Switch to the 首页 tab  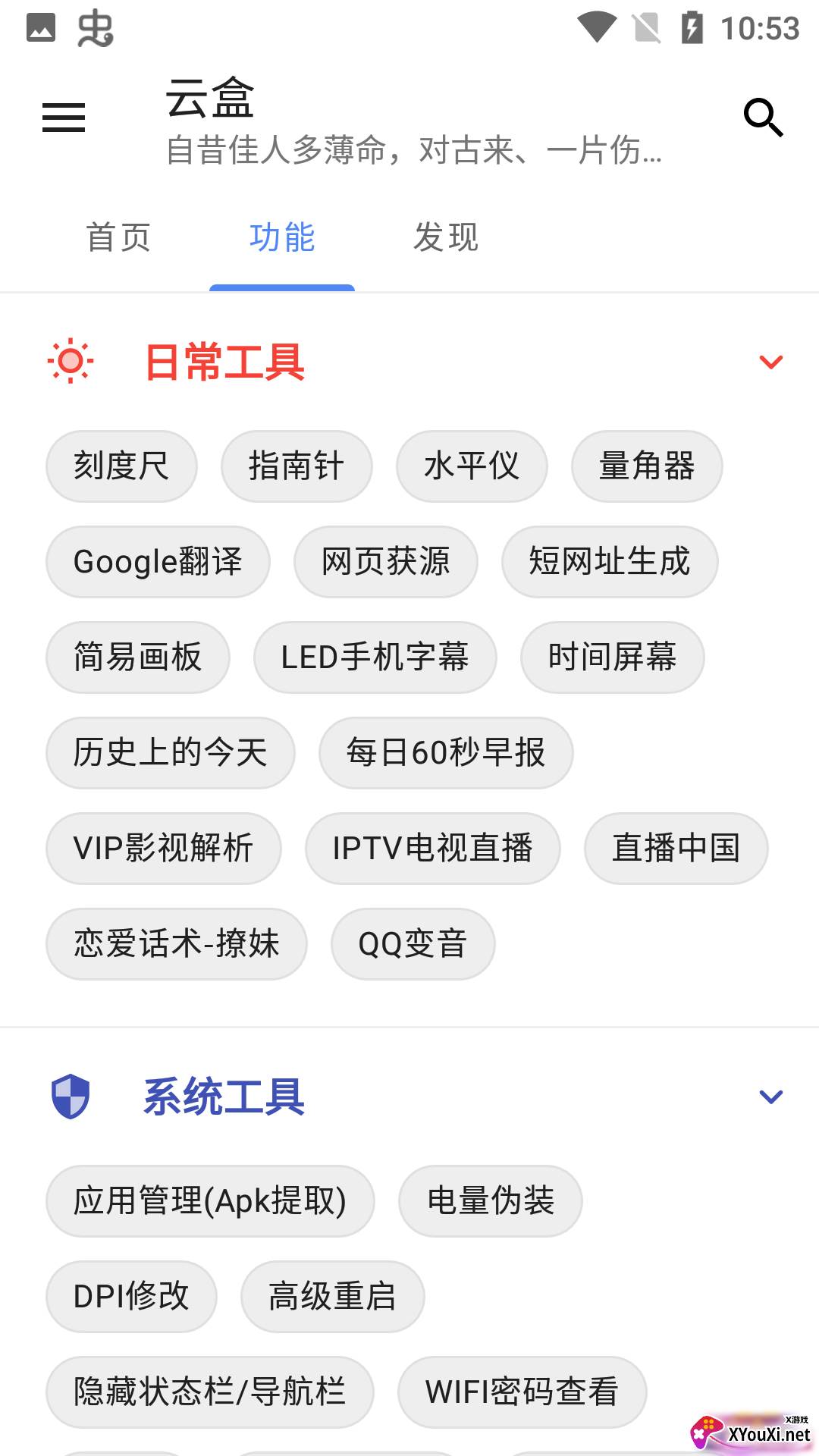[118, 237]
